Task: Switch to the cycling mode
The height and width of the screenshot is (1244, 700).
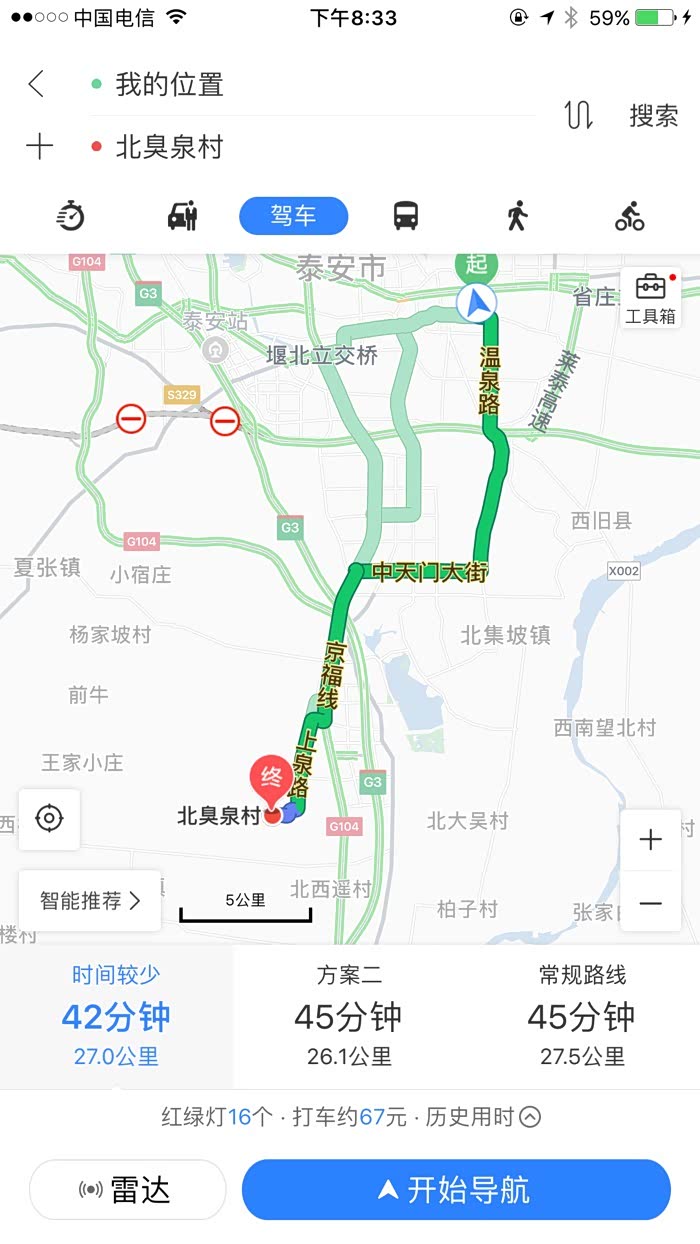Action: point(630,215)
